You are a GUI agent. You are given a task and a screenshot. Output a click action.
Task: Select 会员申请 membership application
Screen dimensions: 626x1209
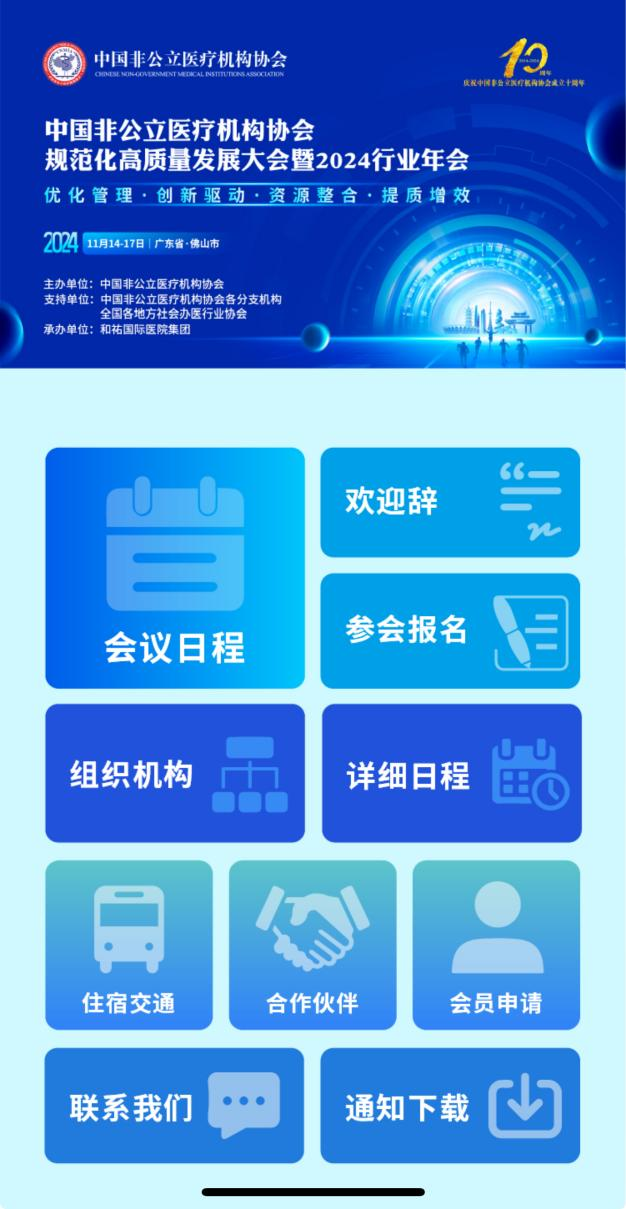tap(496, 945)
